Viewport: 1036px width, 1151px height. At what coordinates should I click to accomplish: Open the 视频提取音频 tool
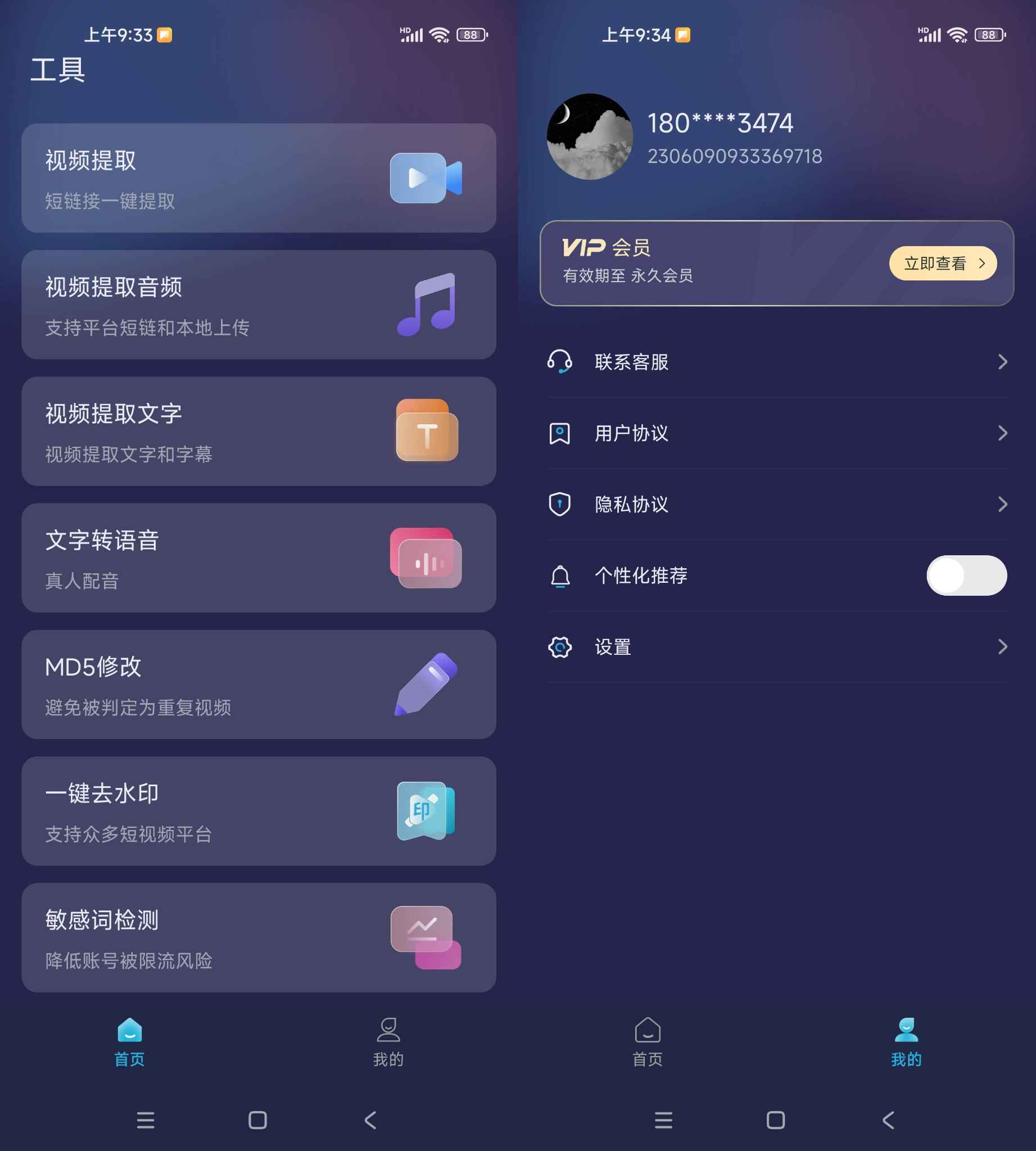coord(259,305)
